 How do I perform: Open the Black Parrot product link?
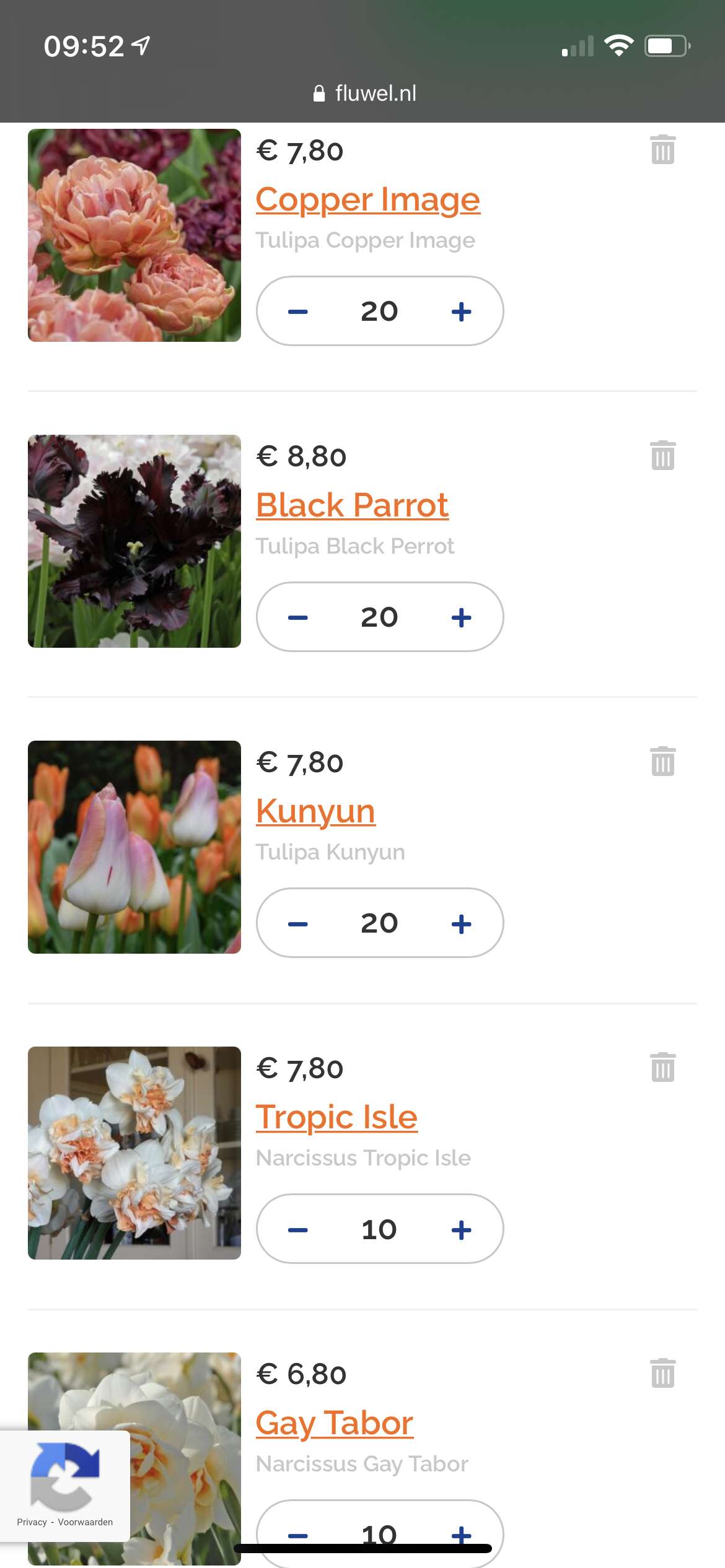(x=352, y=505)
